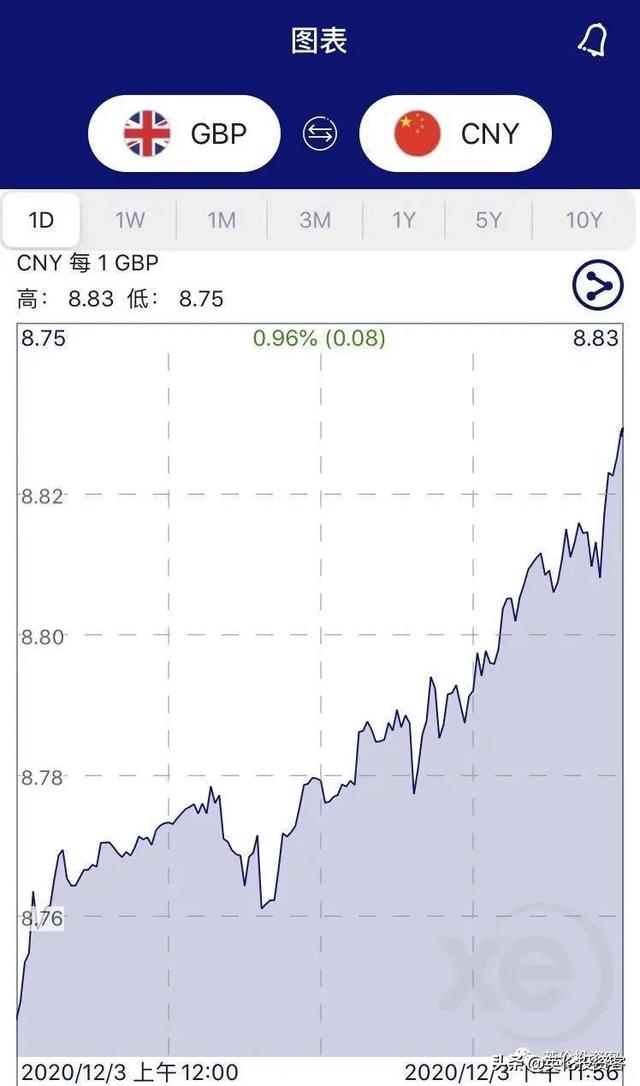This screenshot has width=640, height=1086.
Task: Share the CNY per GBP chart
Action: (x=597, y=287)
